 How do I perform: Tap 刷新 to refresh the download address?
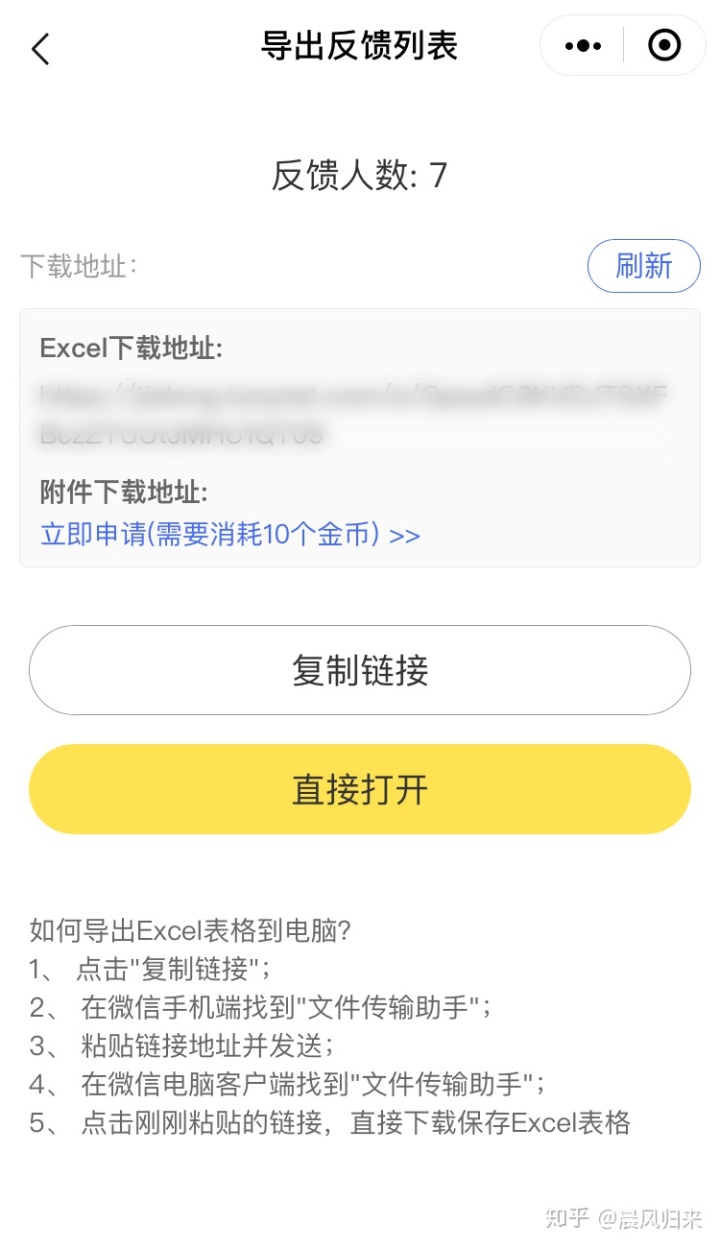[x=643, y=266]
